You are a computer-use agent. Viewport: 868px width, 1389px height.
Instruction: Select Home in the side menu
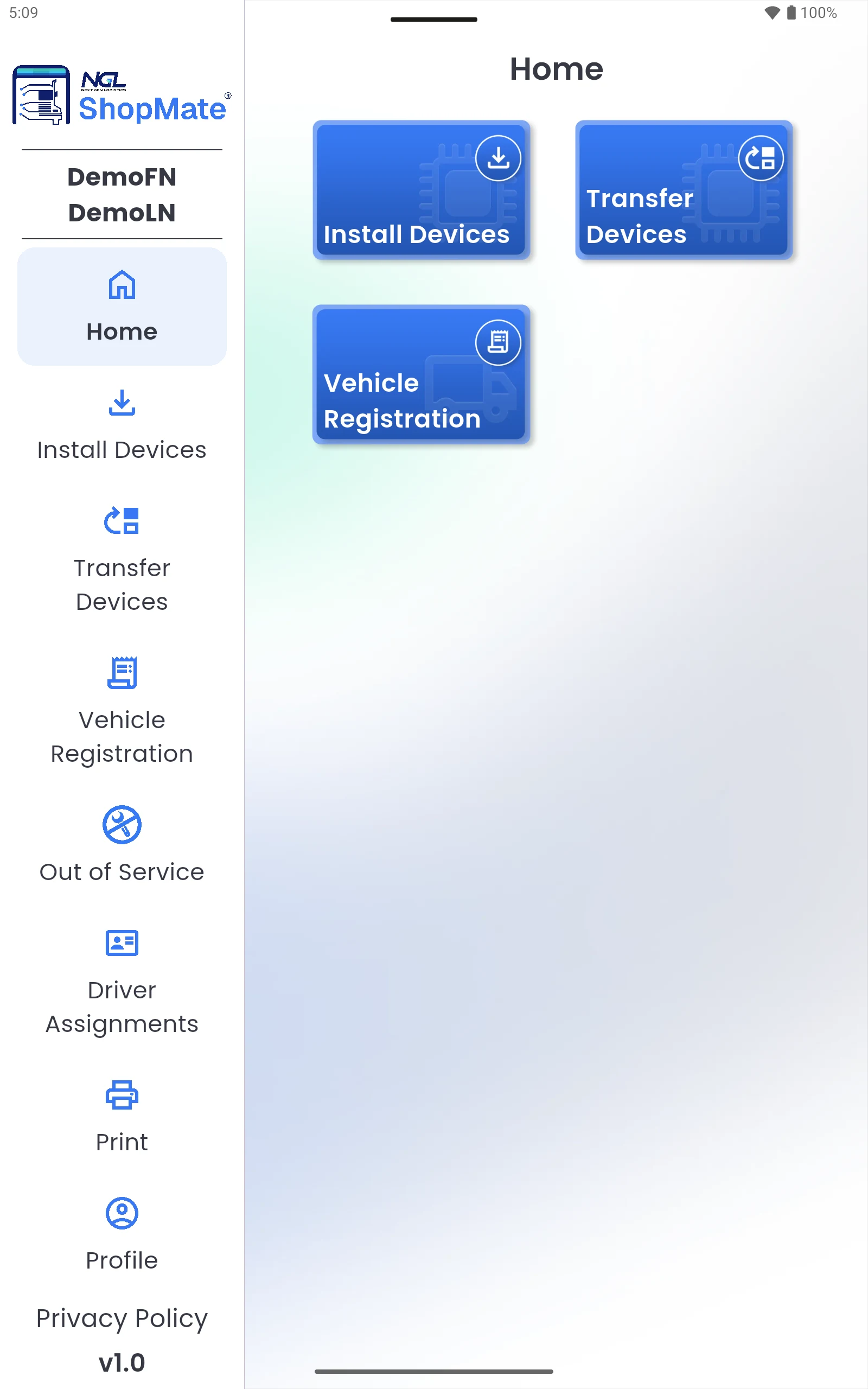[x=122, y=307]
